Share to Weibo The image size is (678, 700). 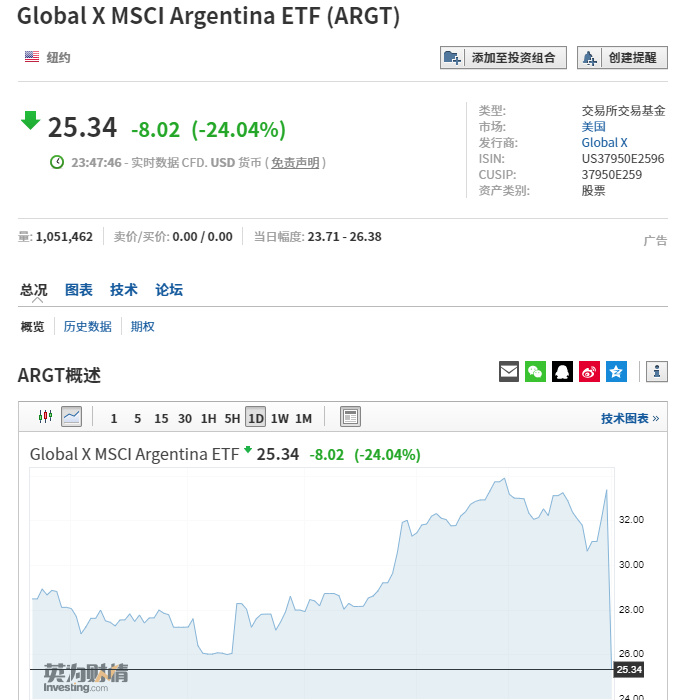click(x=590, y=372)
